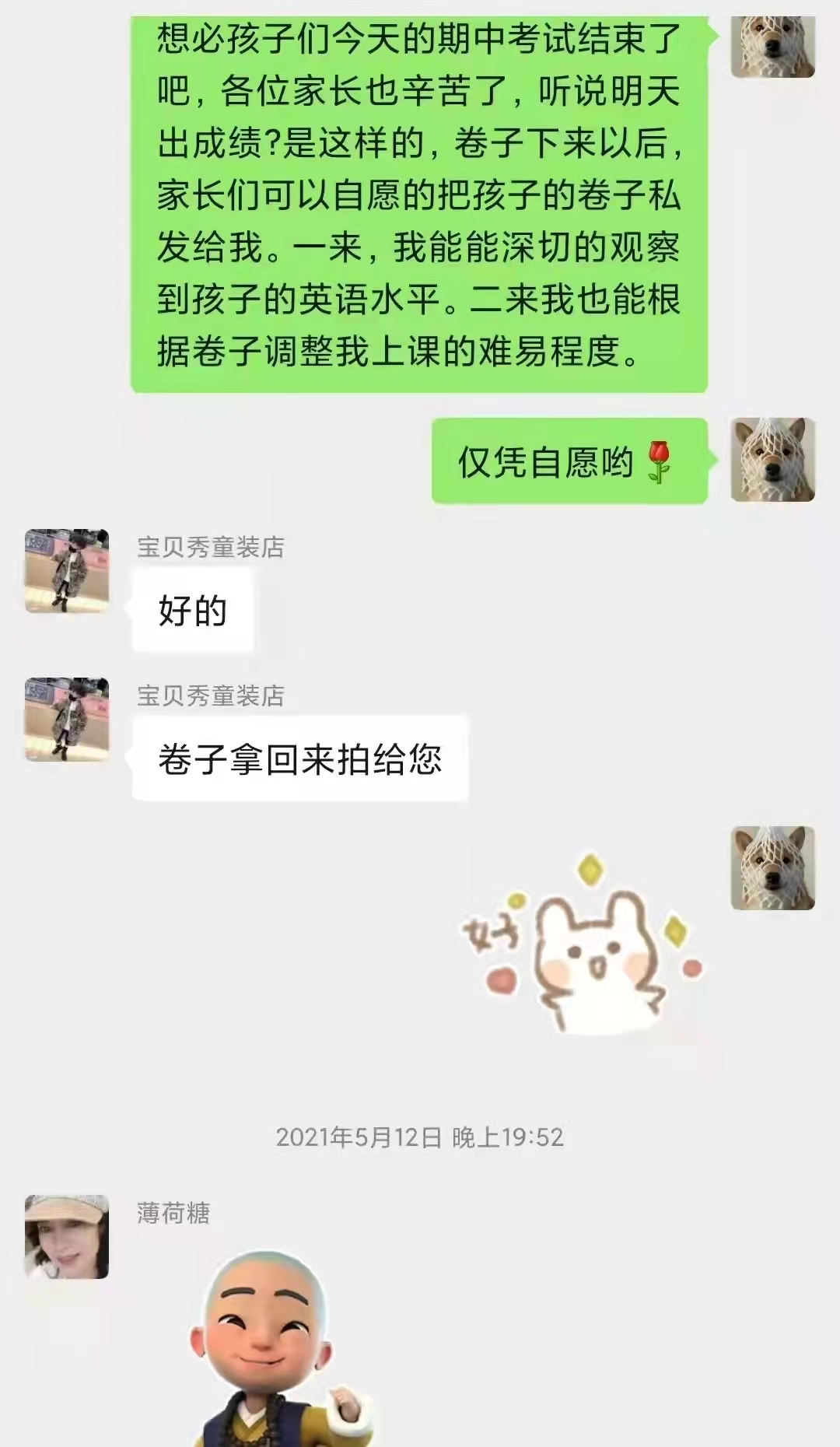The image size is (840, 1447).
Task: Tap dog avatar beside the '仅凭自愿哟' message
Action: [x=772, y=460]
